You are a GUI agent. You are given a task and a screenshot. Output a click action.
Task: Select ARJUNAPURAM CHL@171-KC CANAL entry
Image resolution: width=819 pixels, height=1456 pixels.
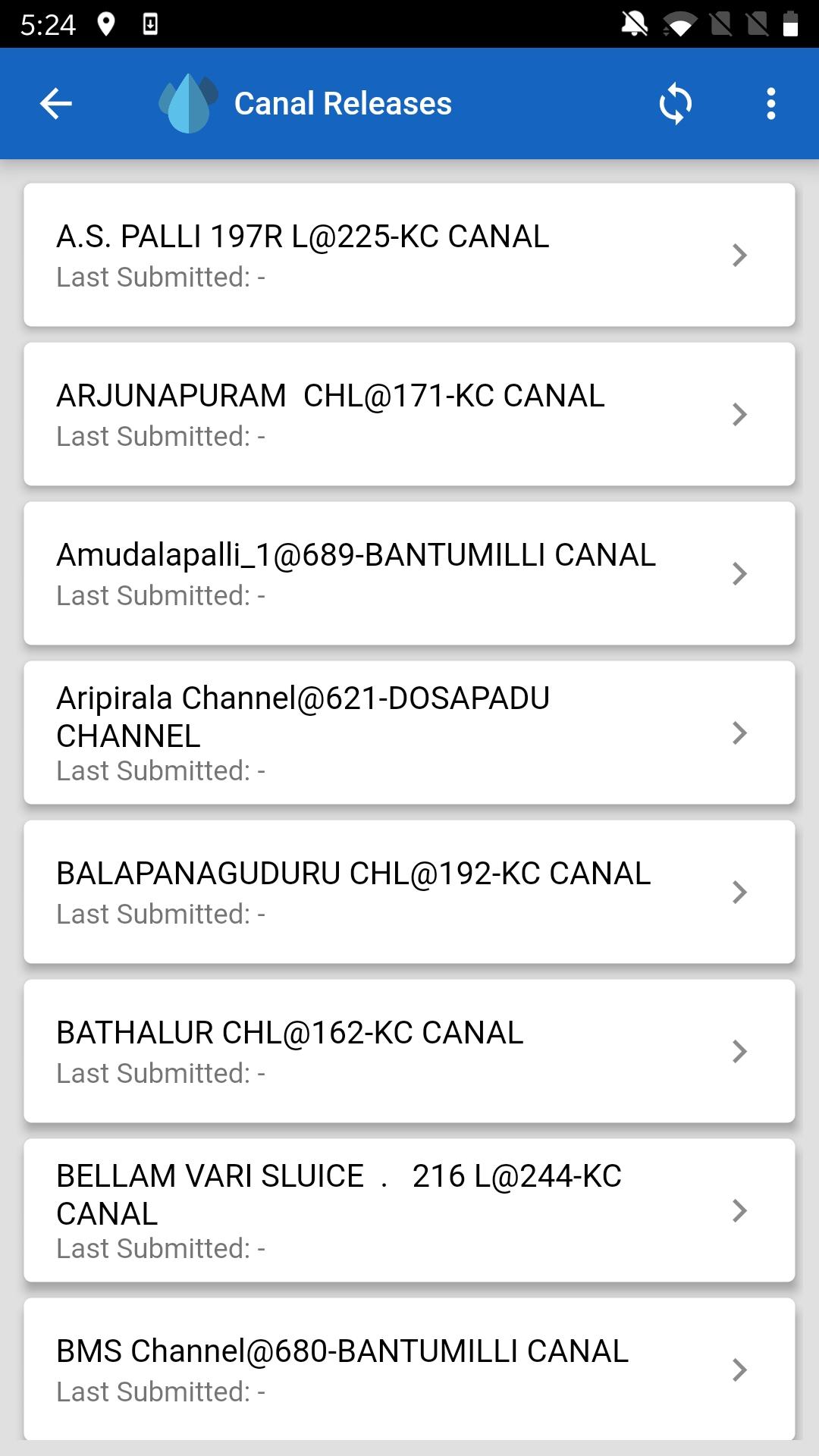click(x=409, y=414)
